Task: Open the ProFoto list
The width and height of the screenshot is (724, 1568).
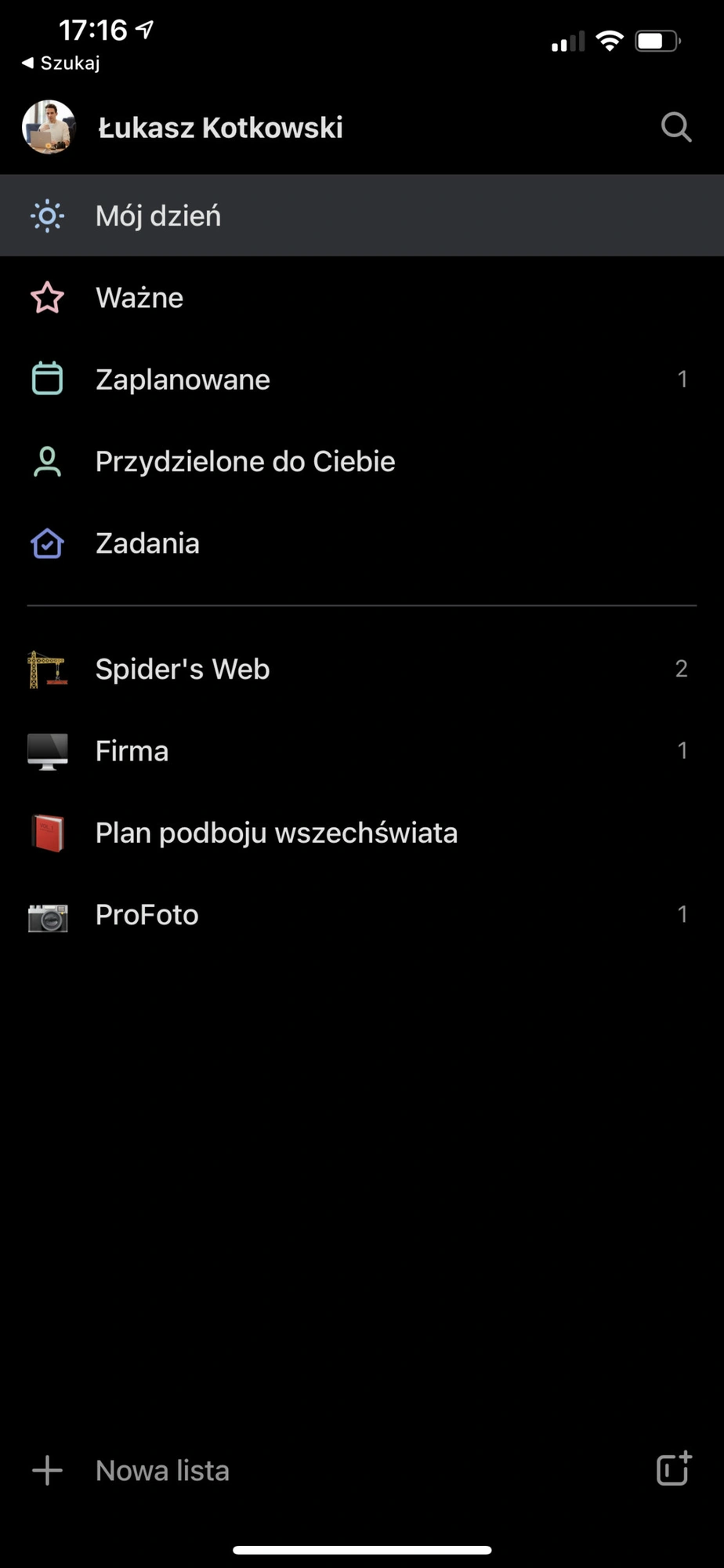Action: (x=362, y=915)
